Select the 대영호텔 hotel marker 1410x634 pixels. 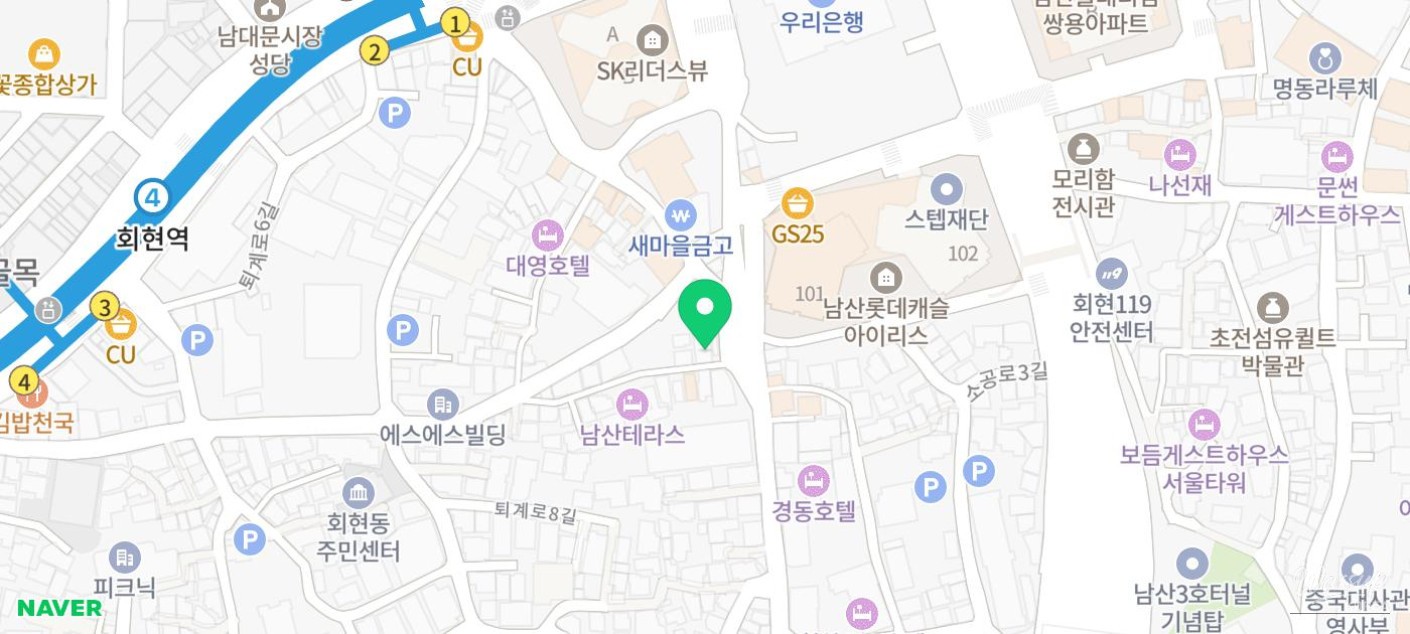[x=547, y=236]
